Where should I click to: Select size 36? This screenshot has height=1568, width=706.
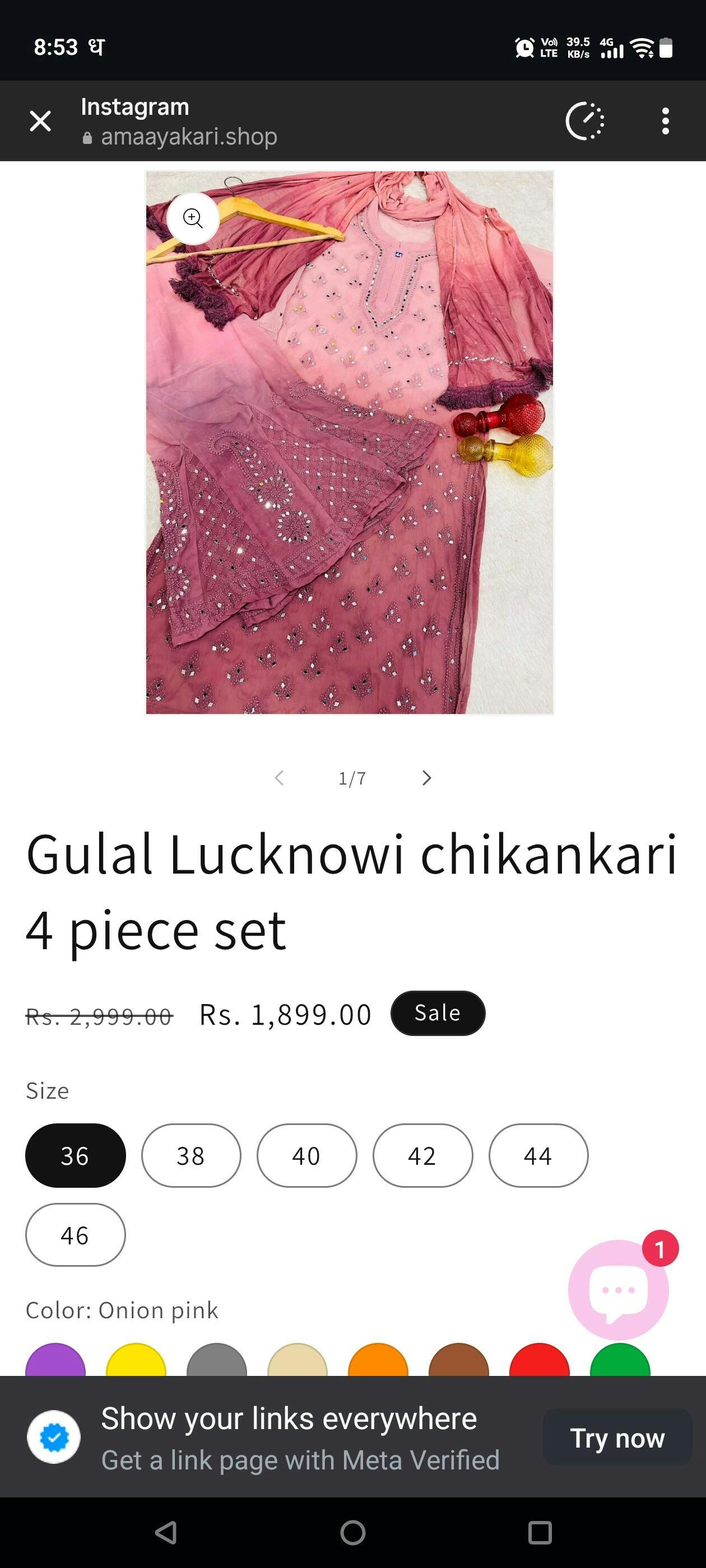point(75,1155)
